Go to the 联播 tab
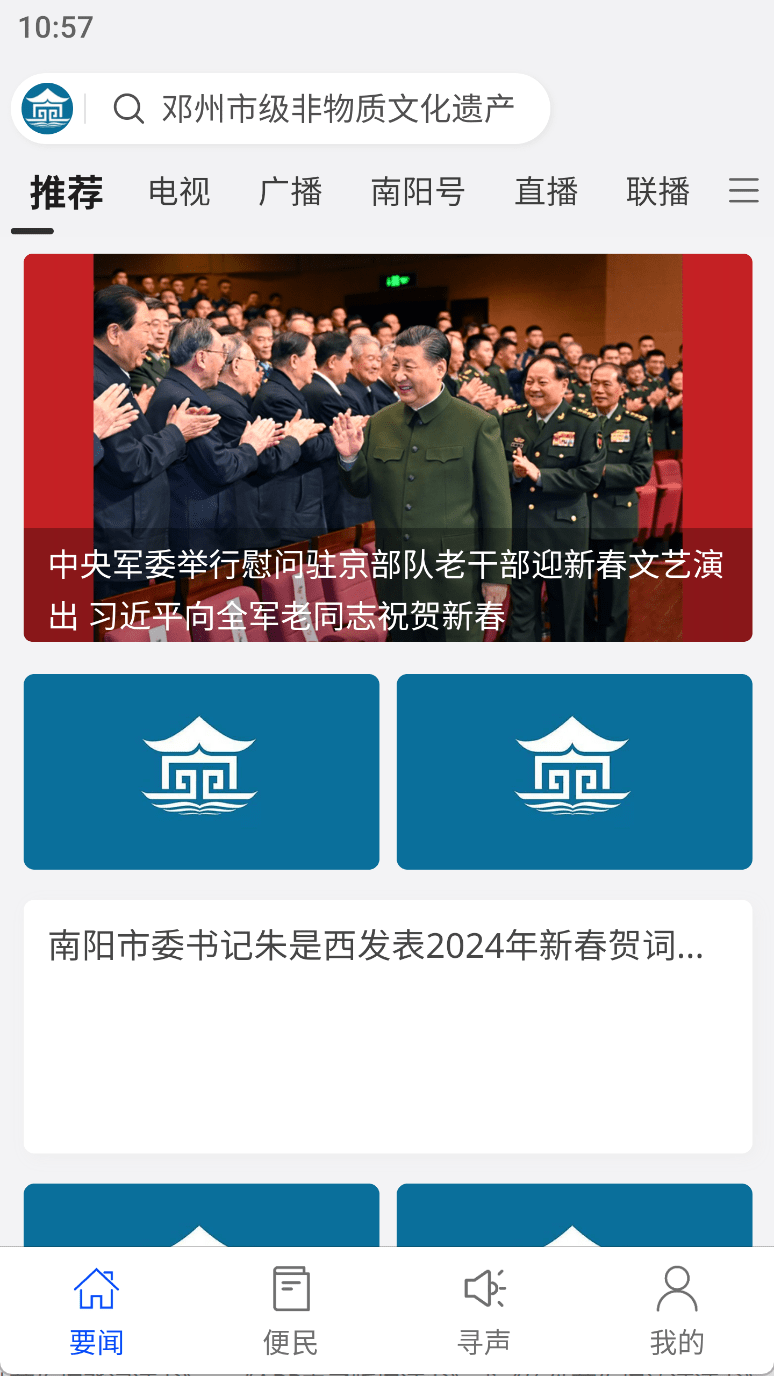 point(657,191)
